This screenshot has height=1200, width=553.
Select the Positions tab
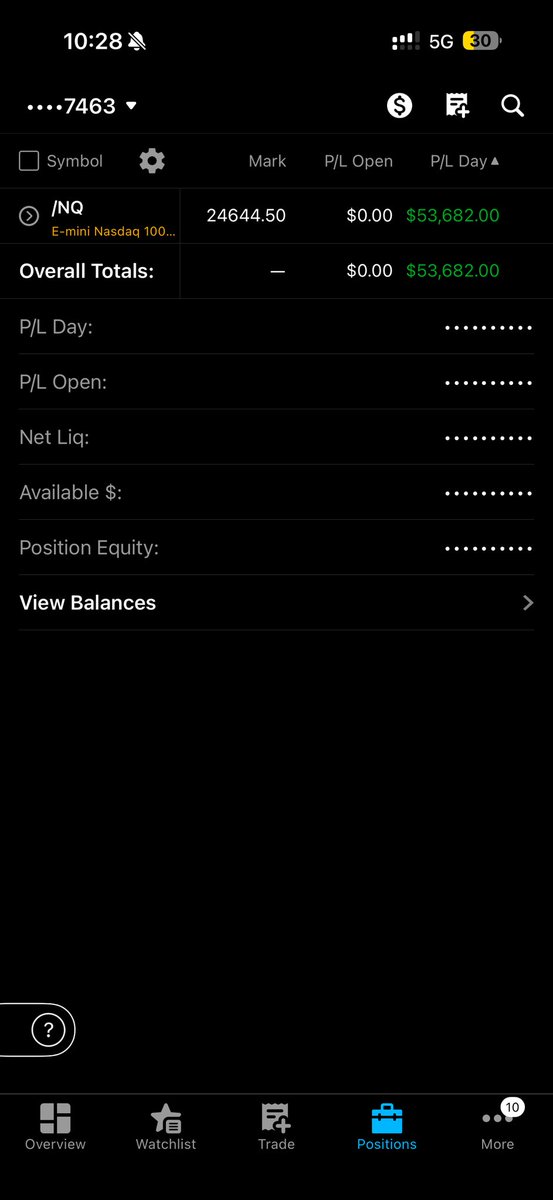tap(387, 1127)
